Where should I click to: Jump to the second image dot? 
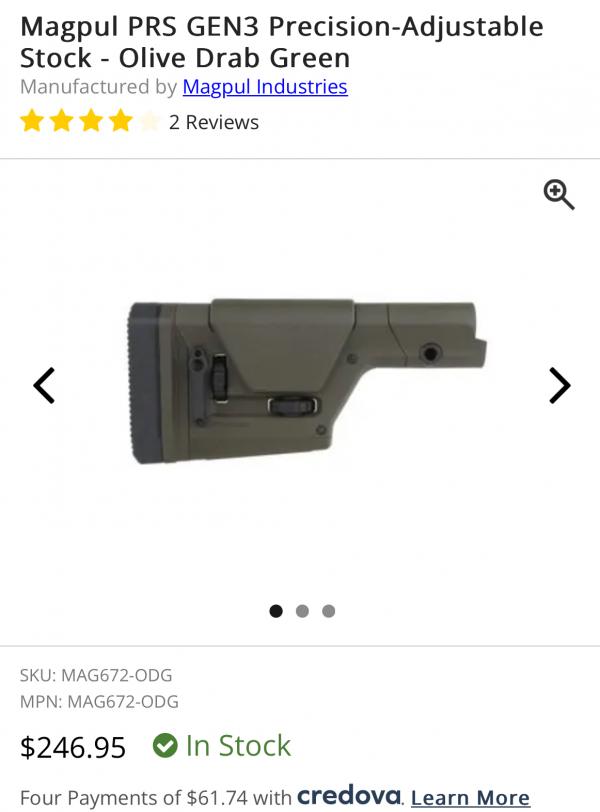pyautogui.click(x=302, y=611)
